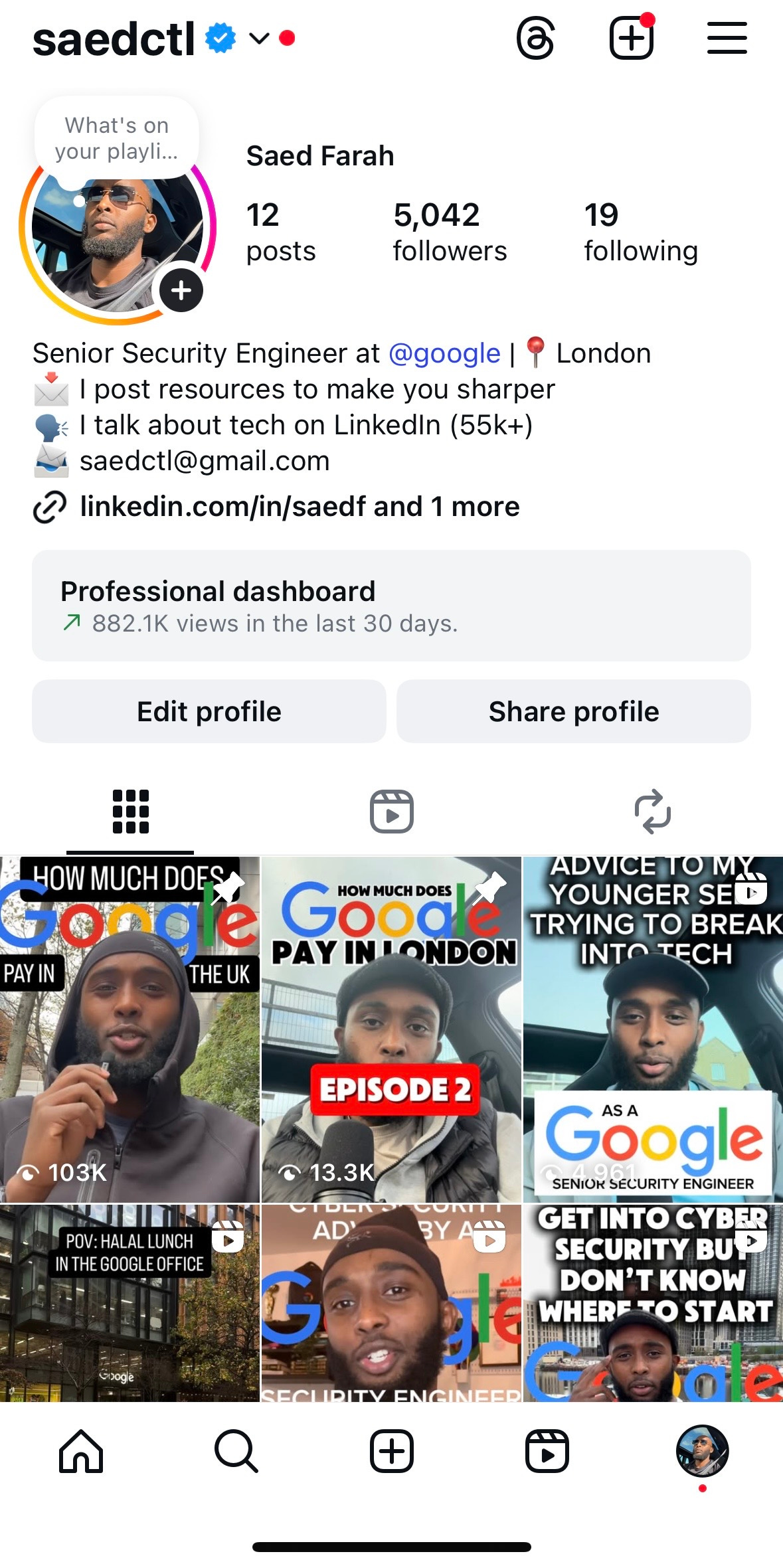
Task: Switch to the reposts tab
Action: pyautogui.click(x=652, y=811)
